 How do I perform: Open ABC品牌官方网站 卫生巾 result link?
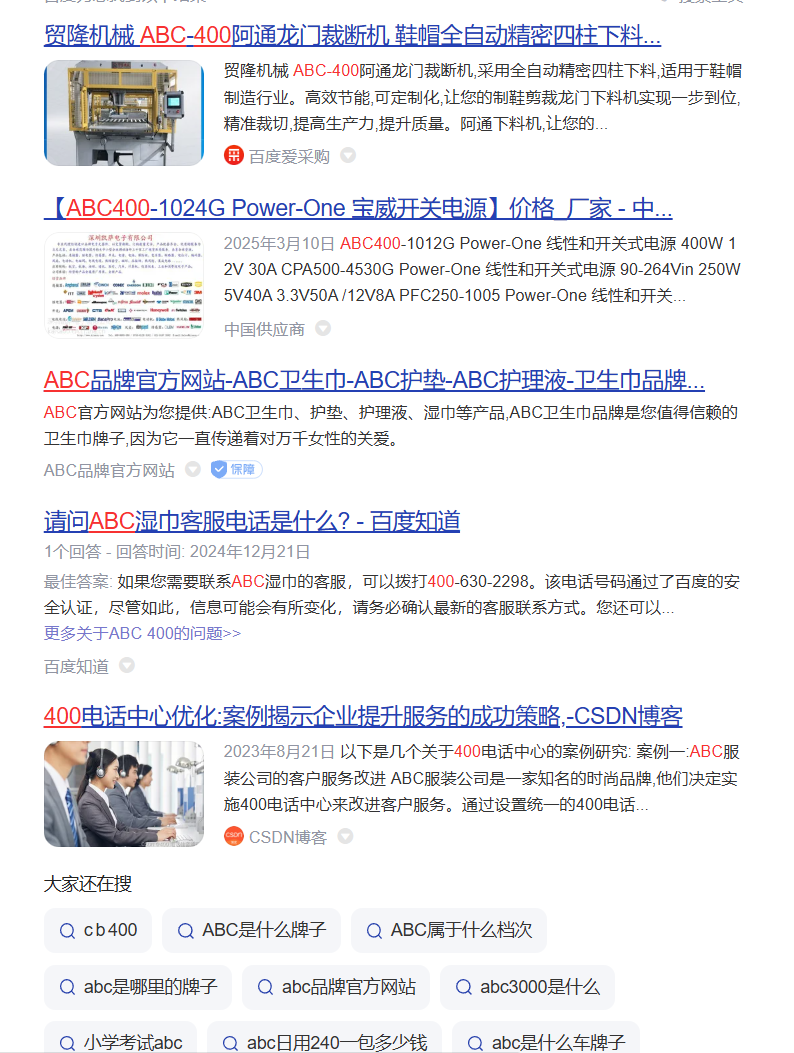click(374, 380)
